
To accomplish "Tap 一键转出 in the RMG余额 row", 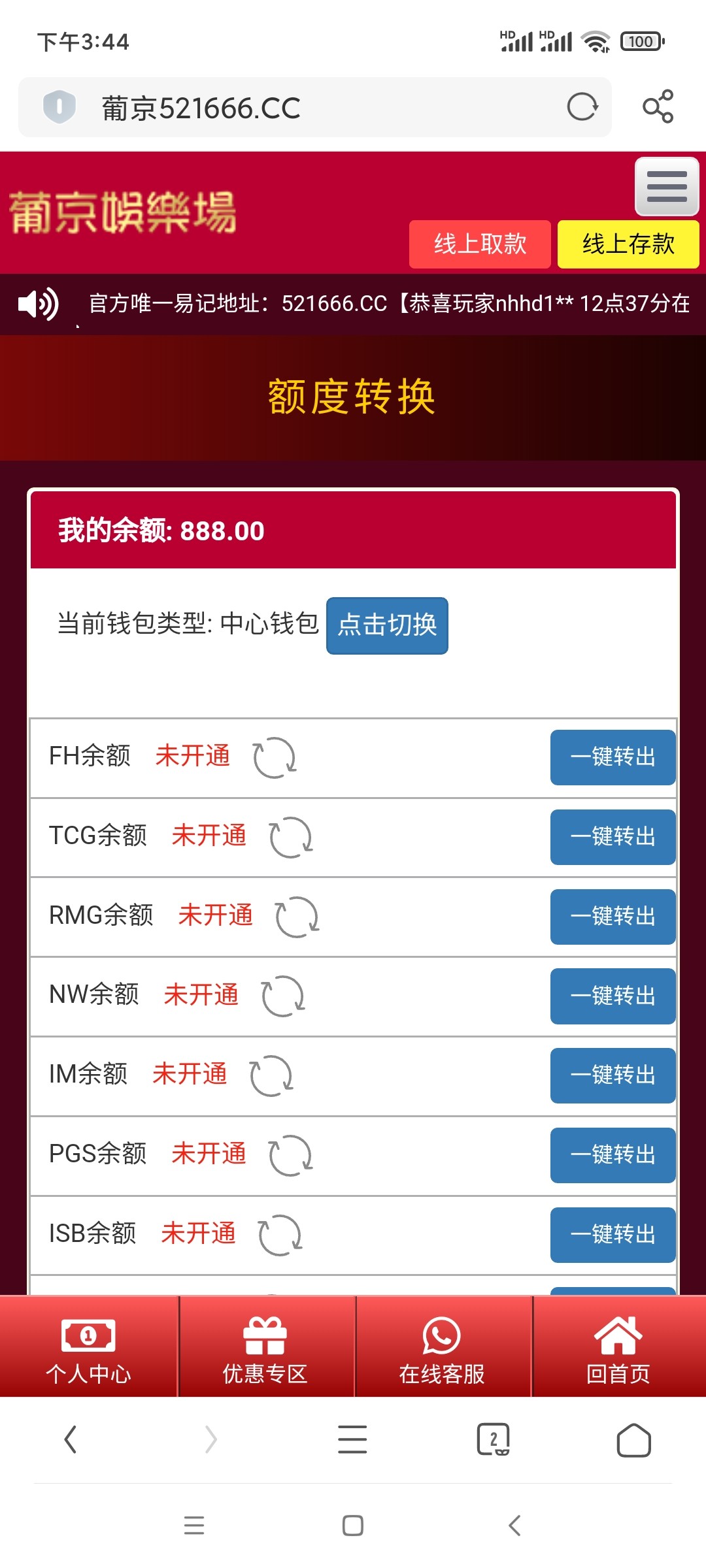I will pos(613,917).
